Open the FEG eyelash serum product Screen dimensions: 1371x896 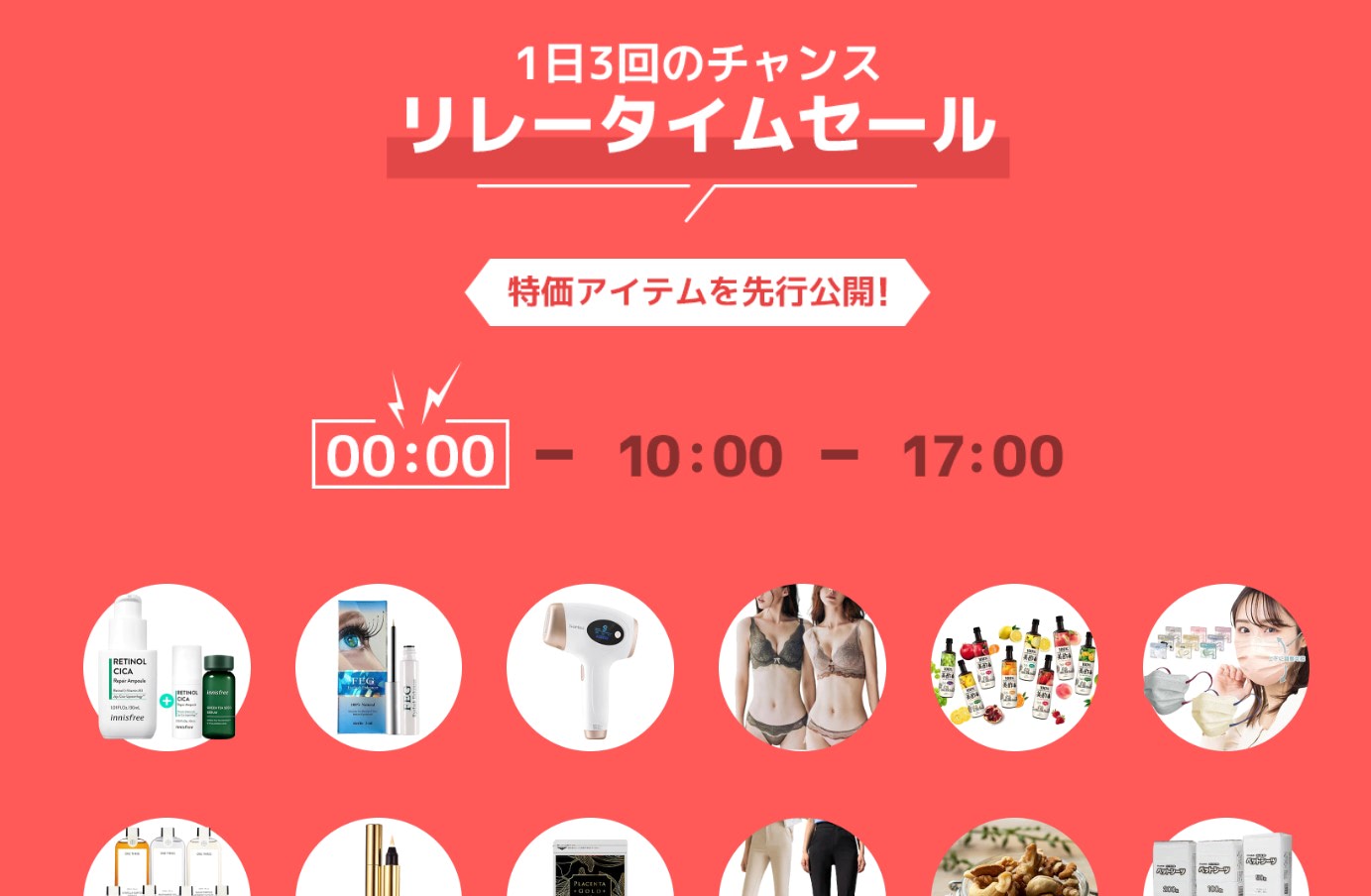coord(379,667)
